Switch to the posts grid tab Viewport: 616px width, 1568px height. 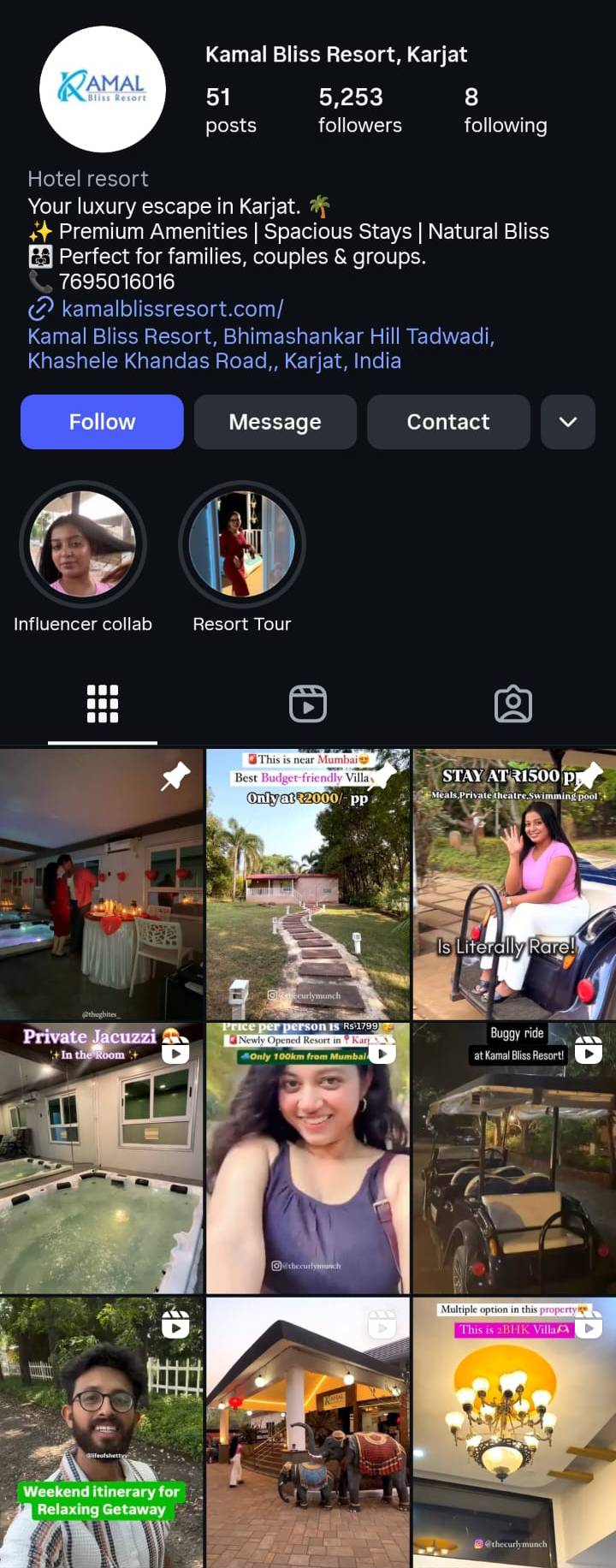click(103, 704)
